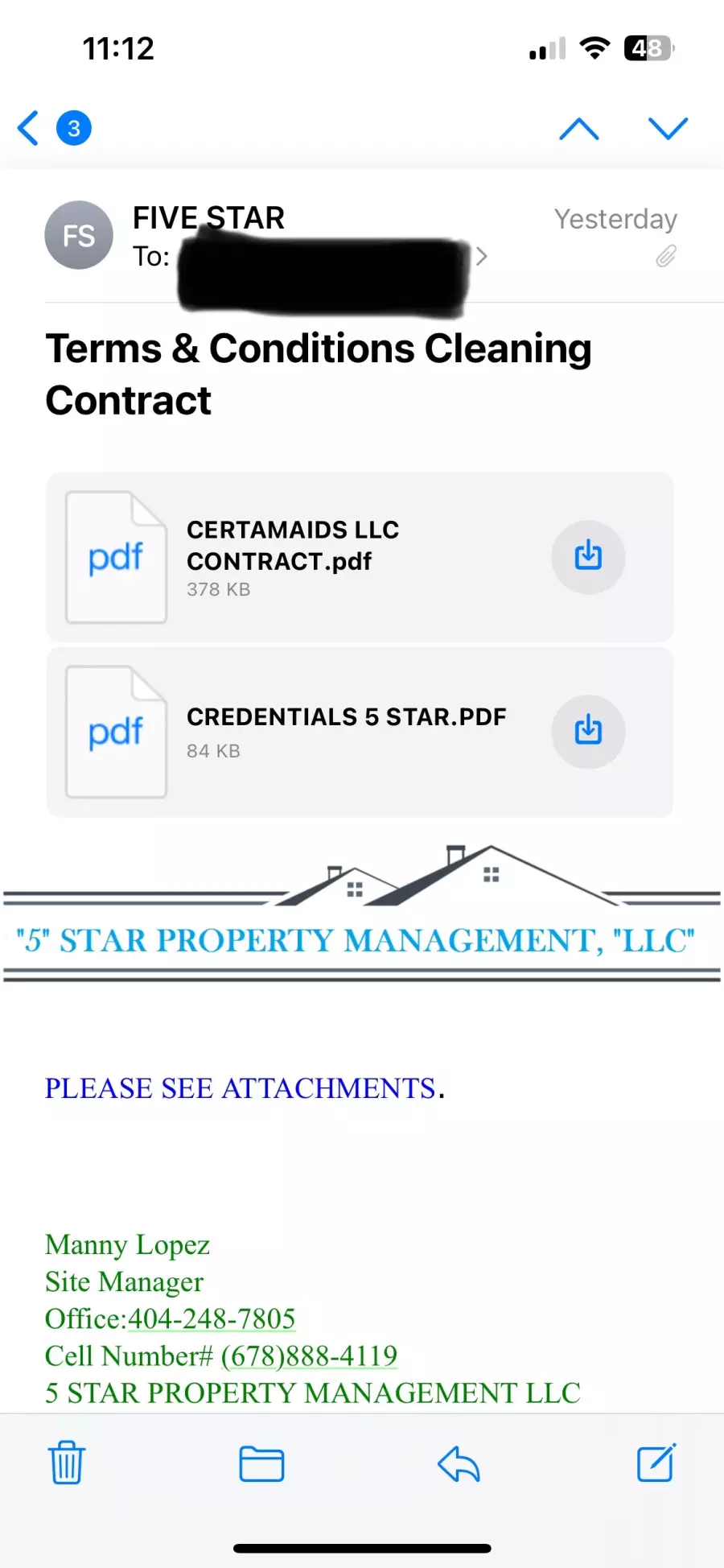
Task: Move this email to a folder
Action: [261, 1463]
